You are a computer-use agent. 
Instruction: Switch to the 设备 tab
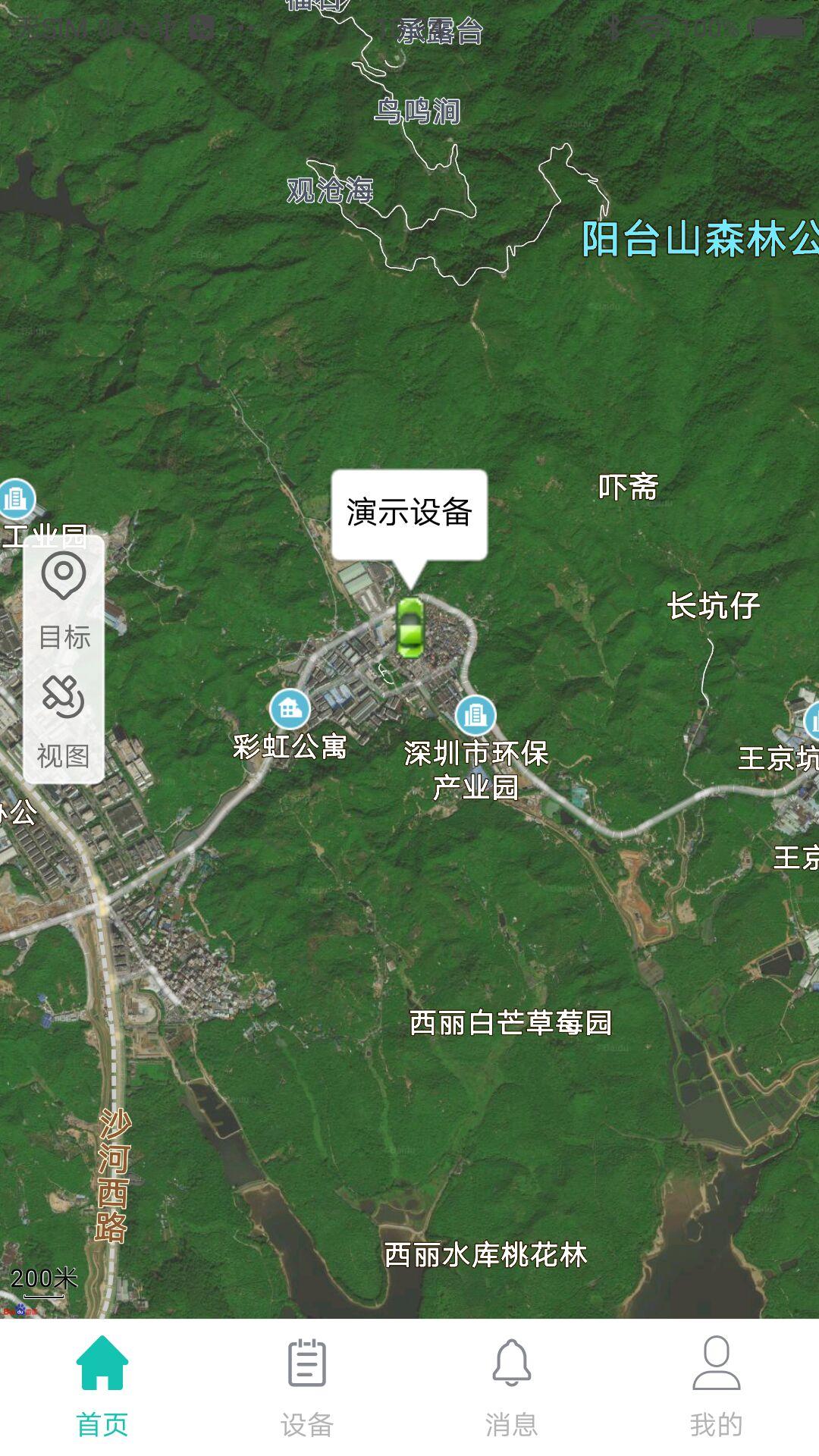(x=307, y=1388)
